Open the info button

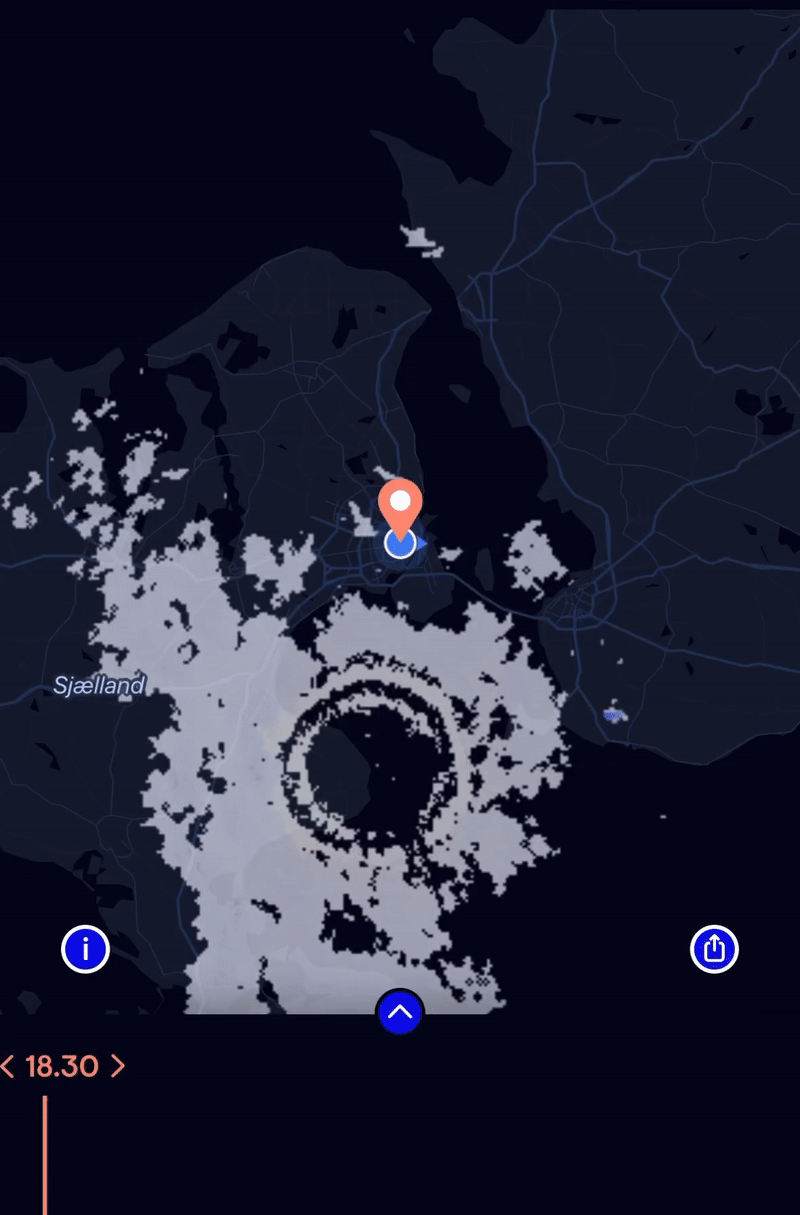pyautogui.click(x=86, y=948)
